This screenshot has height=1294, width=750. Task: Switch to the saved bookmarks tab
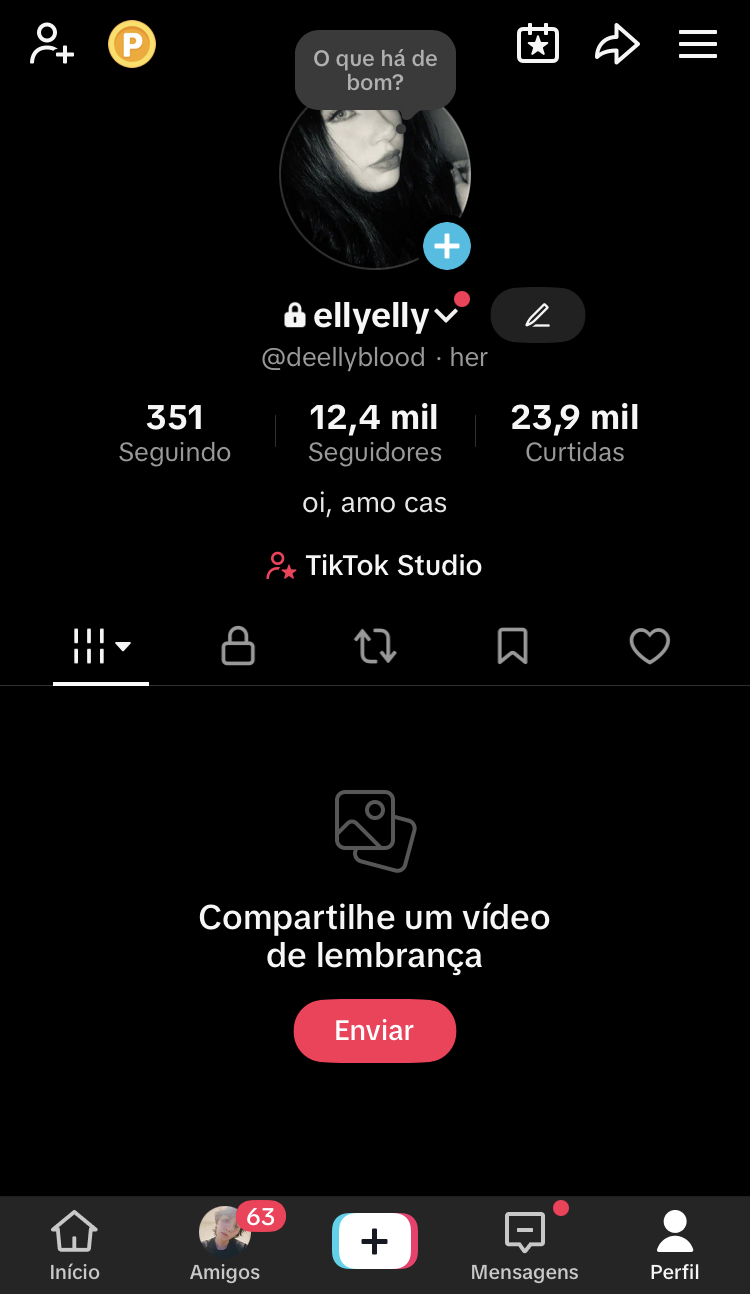[x=513, y=646]
